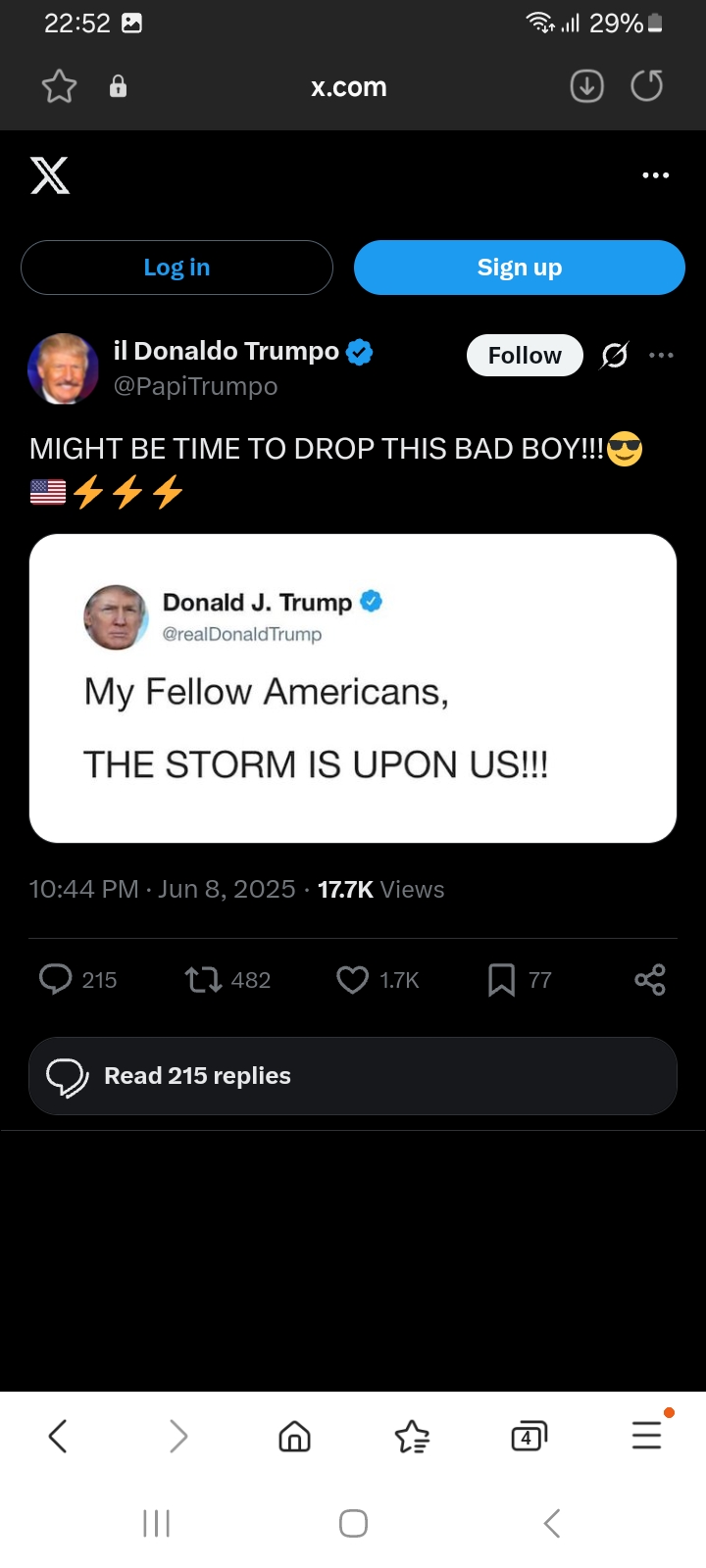Tap the Sign up button

[x=519, y=268]
